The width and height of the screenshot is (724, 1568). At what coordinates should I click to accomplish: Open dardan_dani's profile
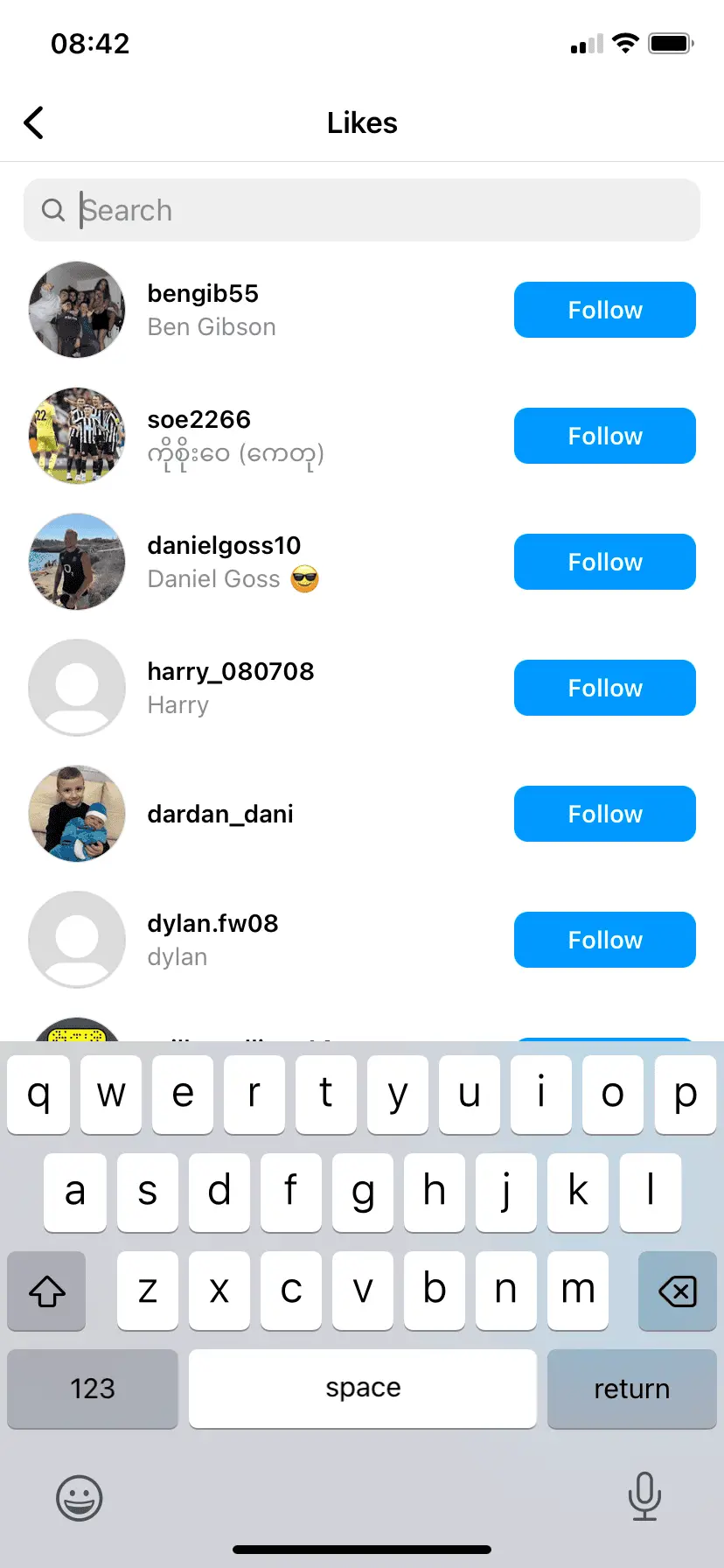(x=219, y=814)
